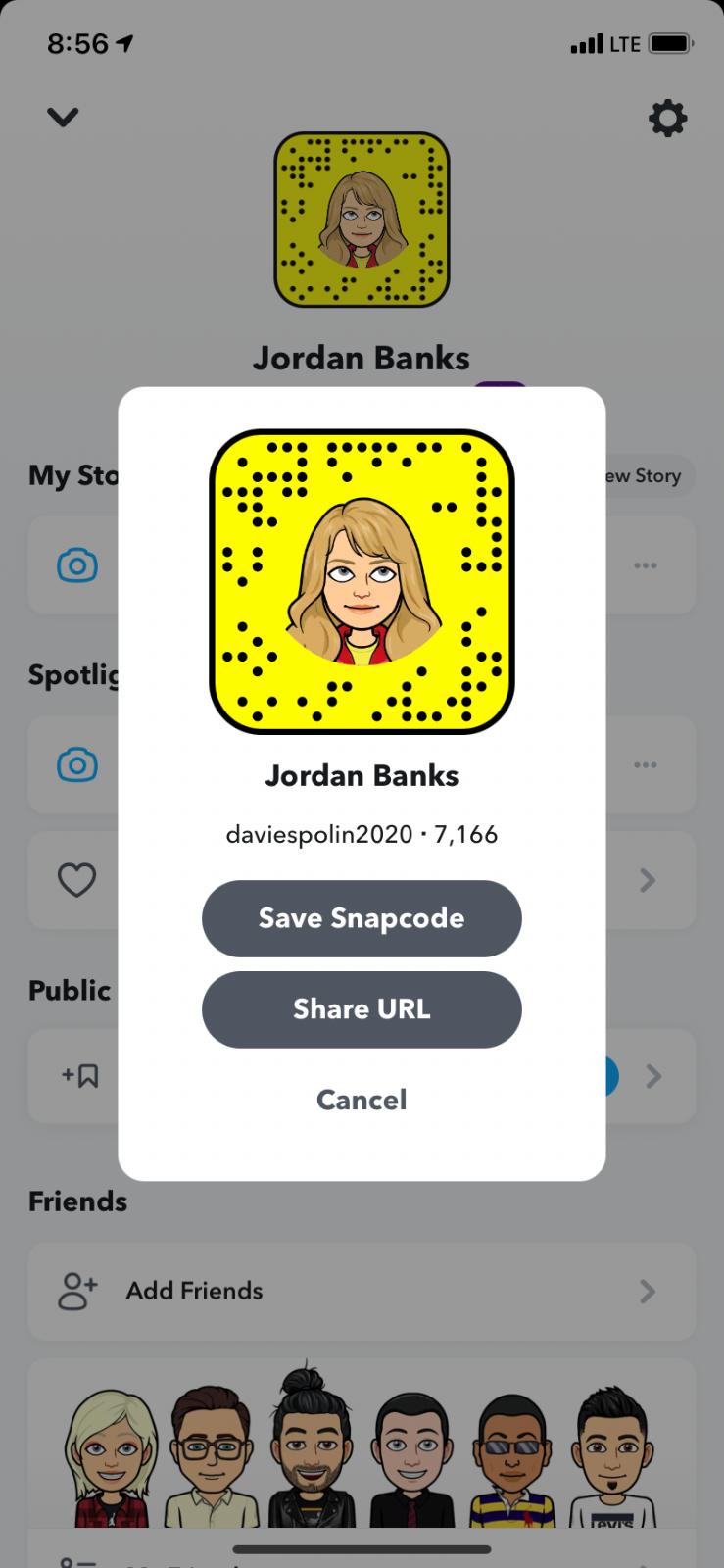This screenshot has width=724, height=1568.
Task: Share the profile URL
Action: [x=362, y=1009]
